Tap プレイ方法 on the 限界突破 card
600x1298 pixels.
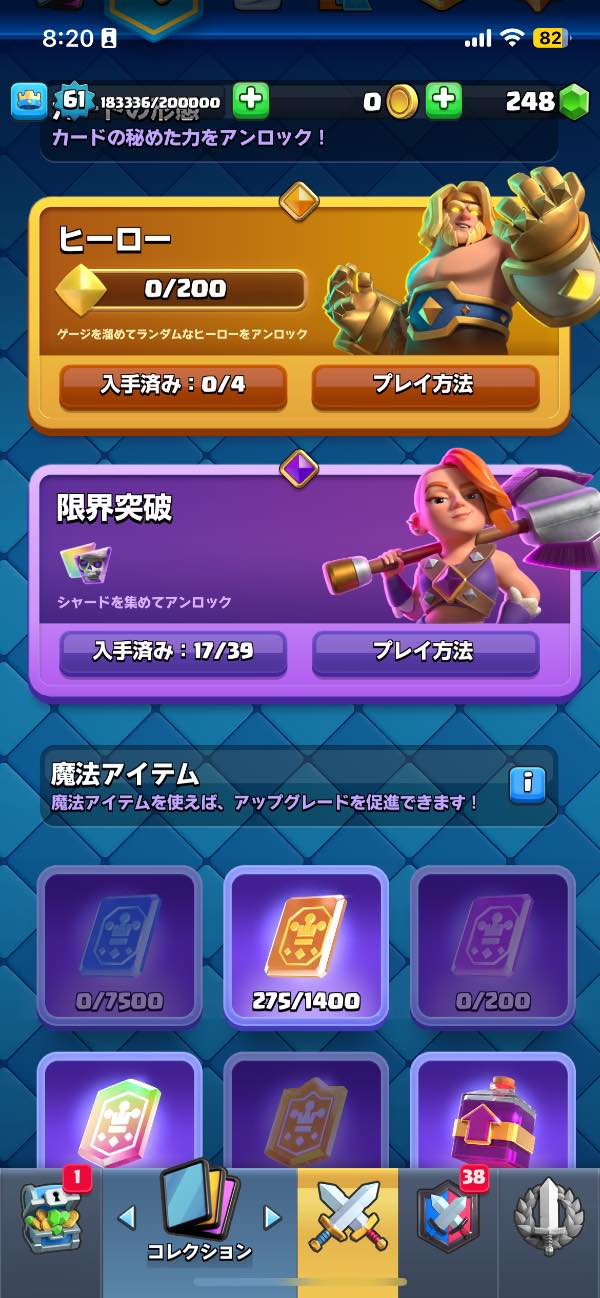pyautogui.click(x=425, y=652)
